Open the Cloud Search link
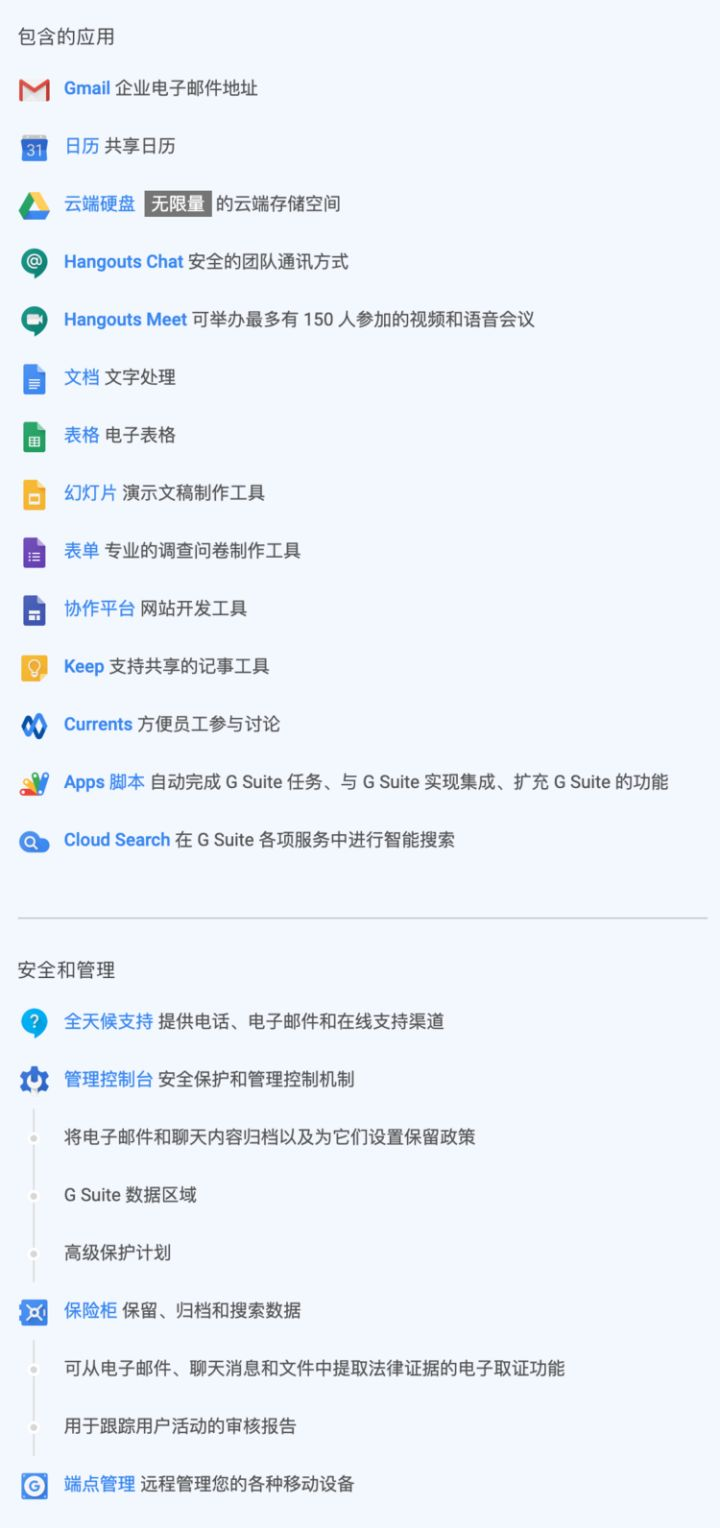 pyautogui.click(x=117, y=840)
